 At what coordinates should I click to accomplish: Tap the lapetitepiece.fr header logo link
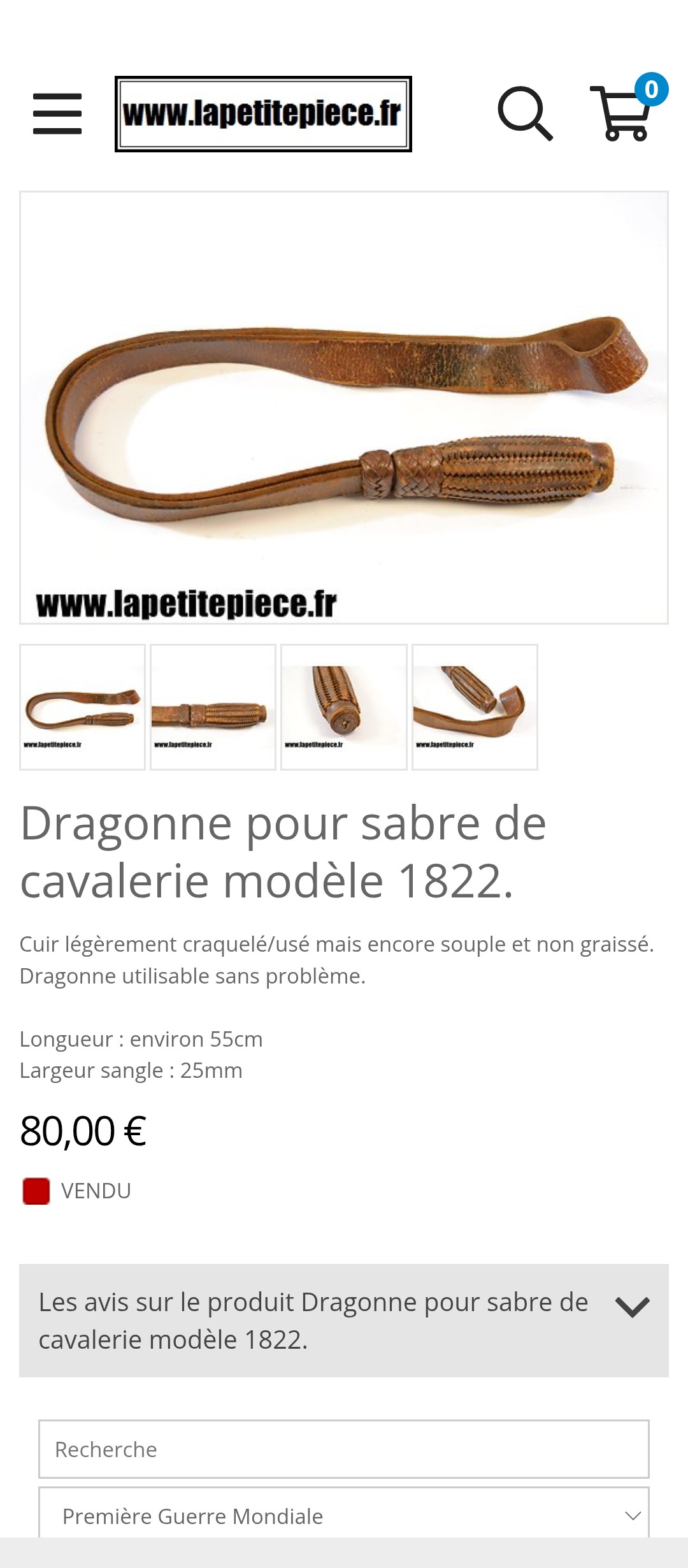pos(263,114)
